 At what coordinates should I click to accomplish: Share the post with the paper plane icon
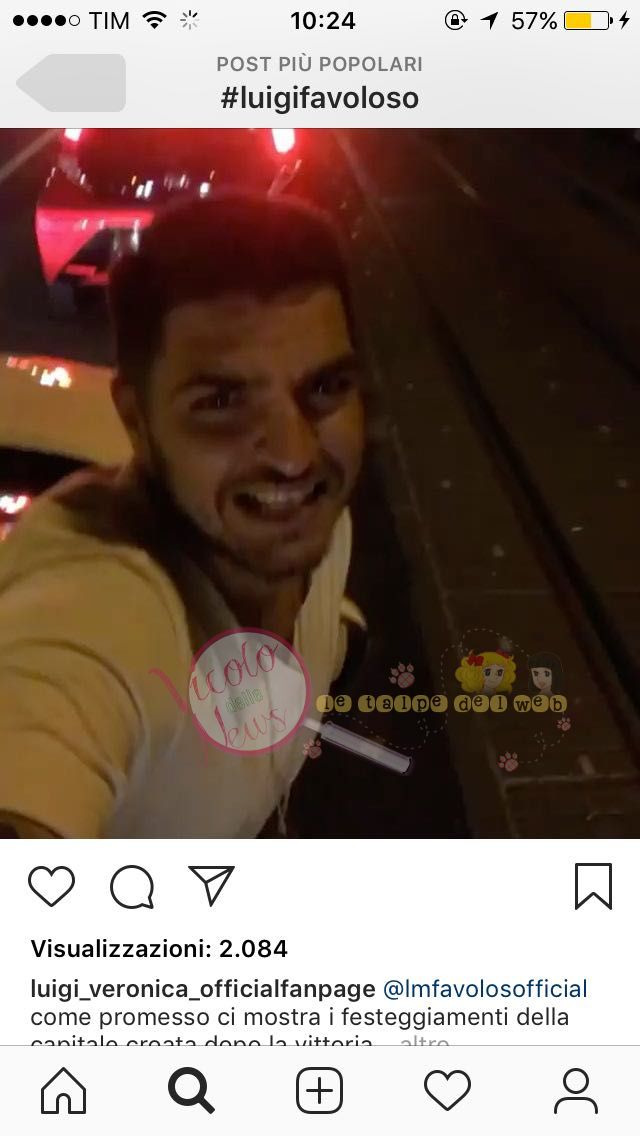pyautogui.click(x=211, y=886)
